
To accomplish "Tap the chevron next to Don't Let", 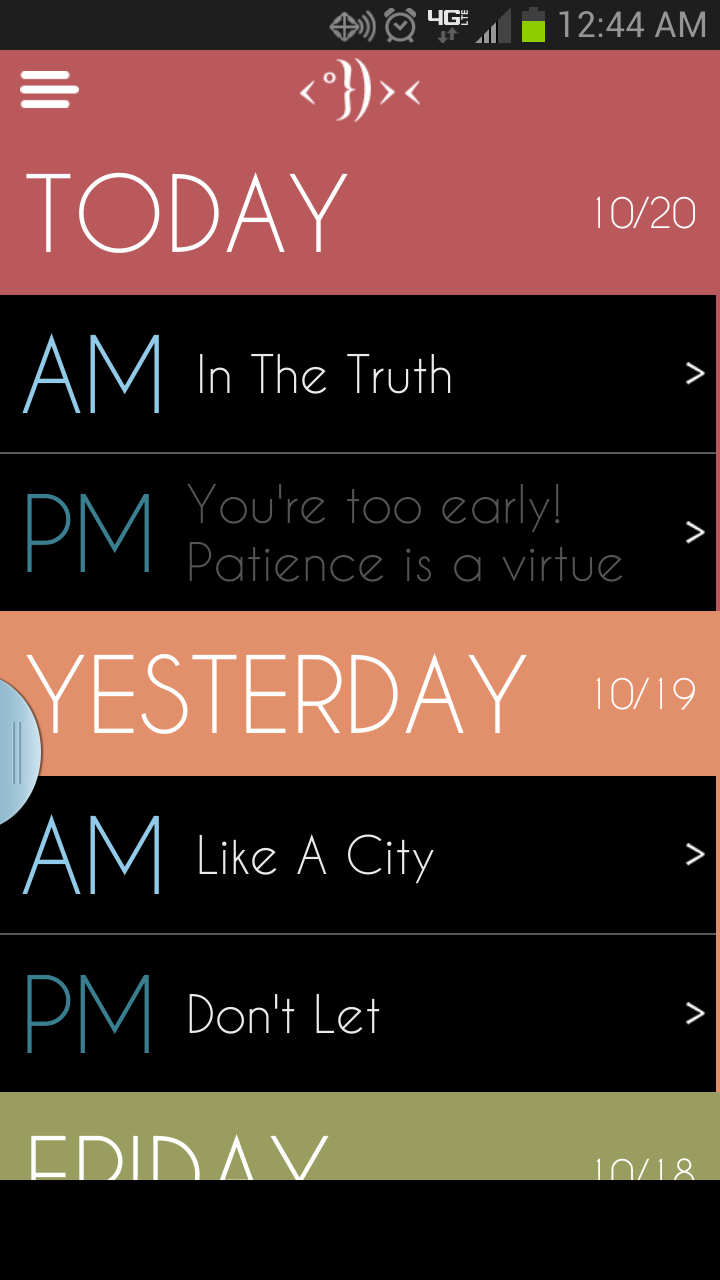I will coord(695,1013).
